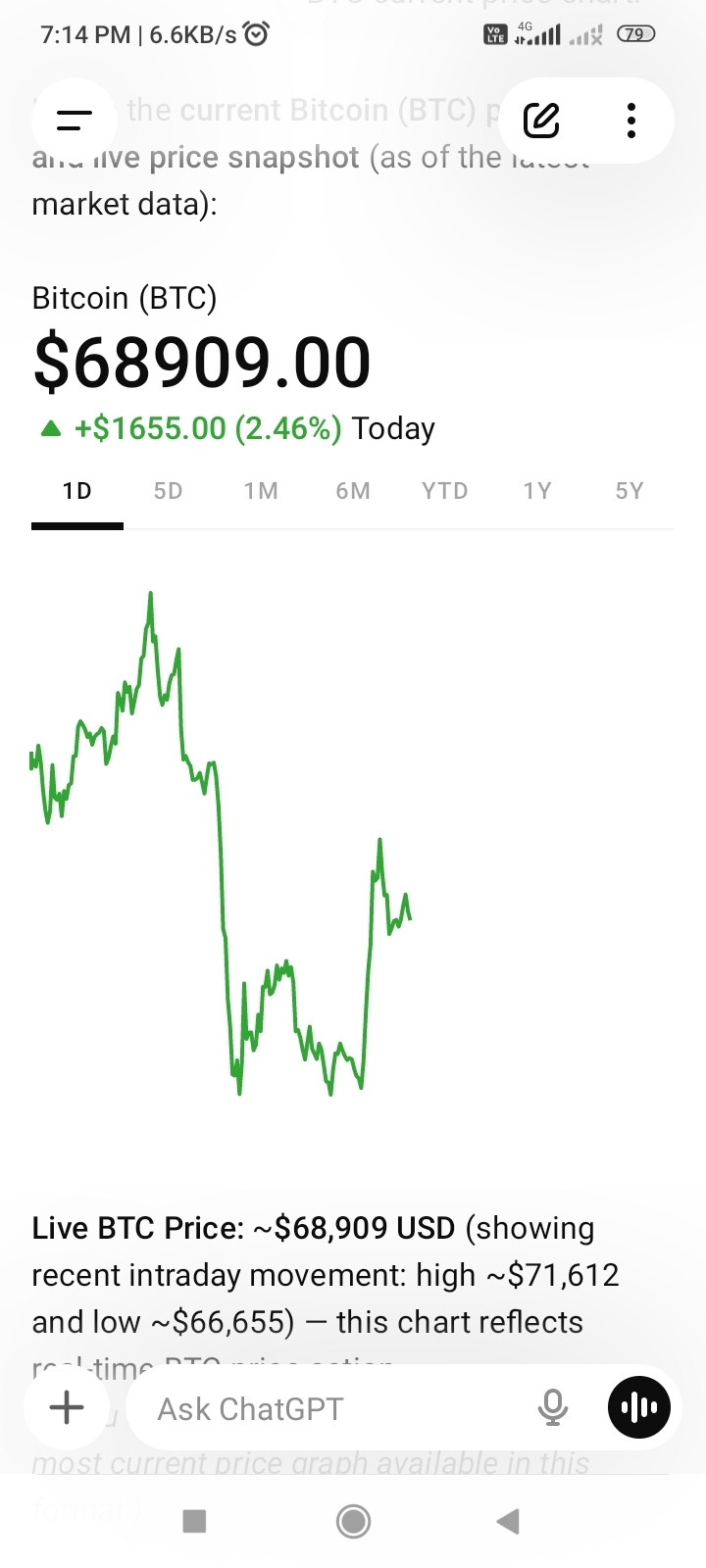
Task: Start a new chat
Action: [x=541, y=121]
